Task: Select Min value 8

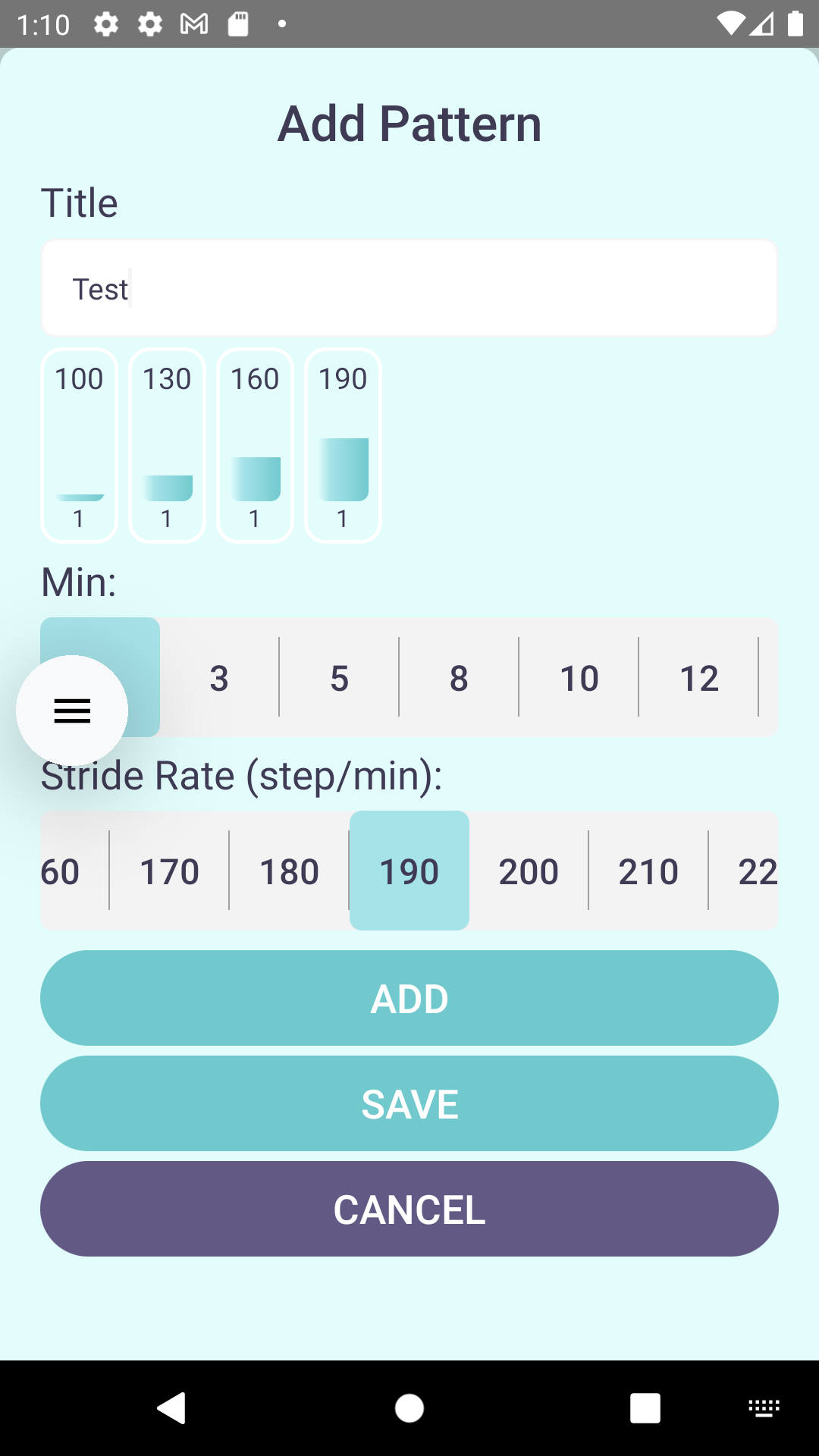Action: (459, 677)
